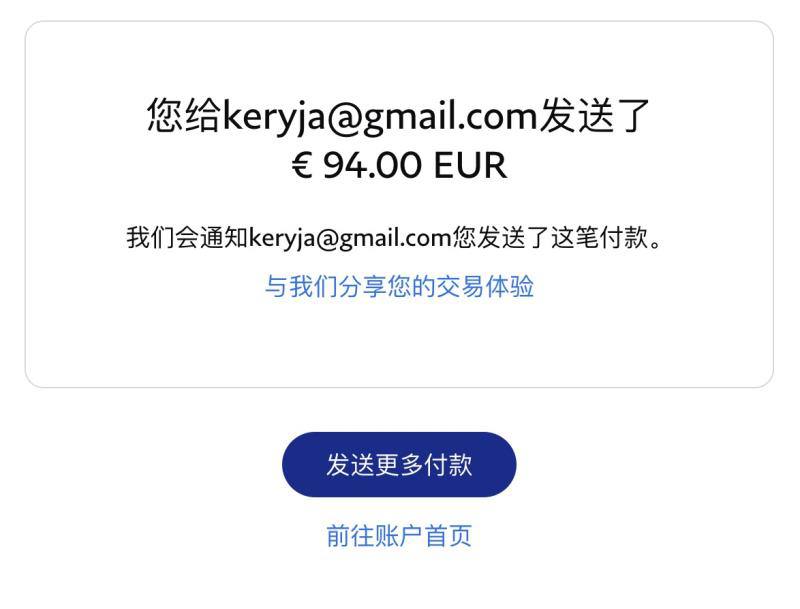This screenshot has height=609, width=800.
Task: Go to 前往账户首页
Action: click(399, 536)
